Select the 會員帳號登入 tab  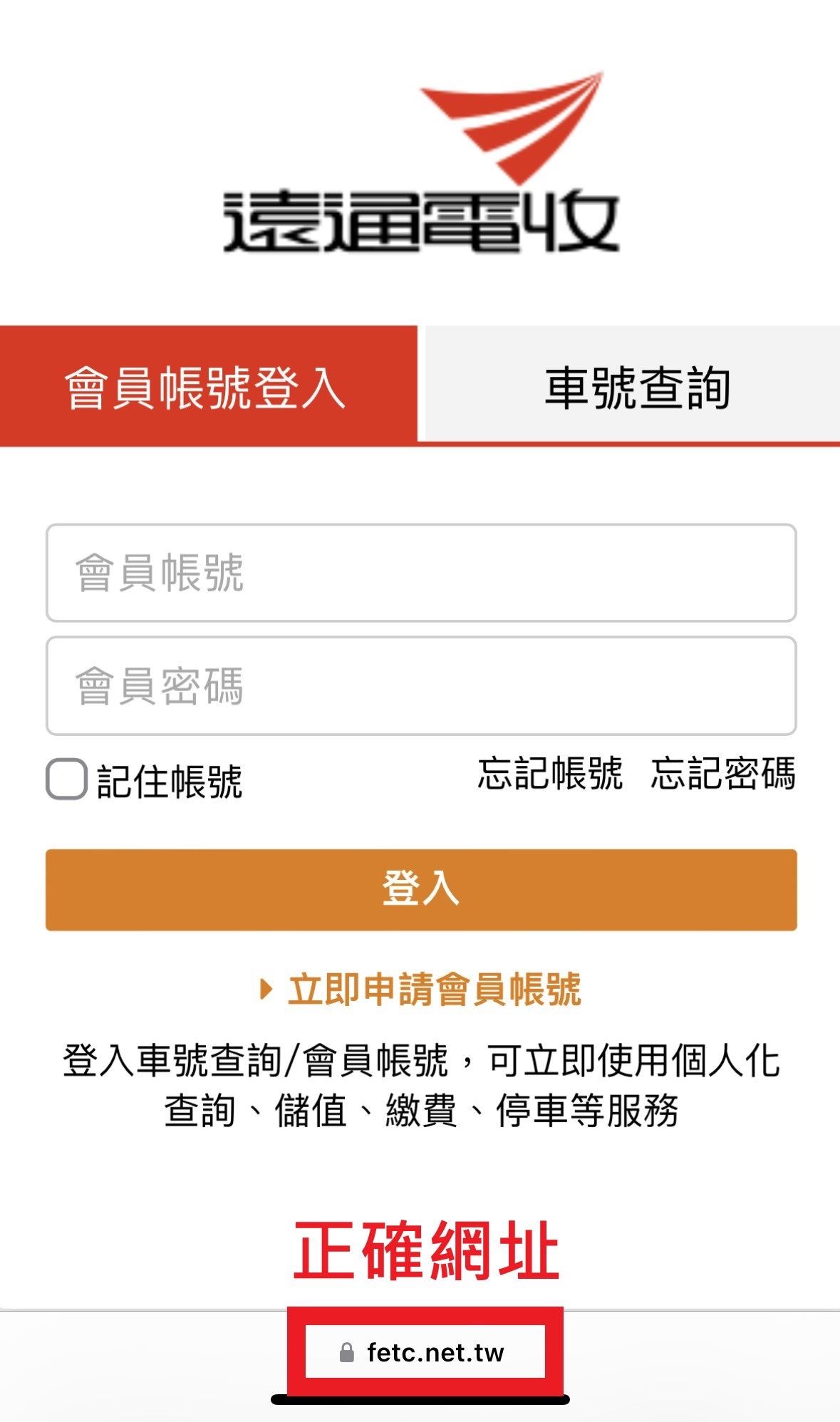[x=207, y=387]
